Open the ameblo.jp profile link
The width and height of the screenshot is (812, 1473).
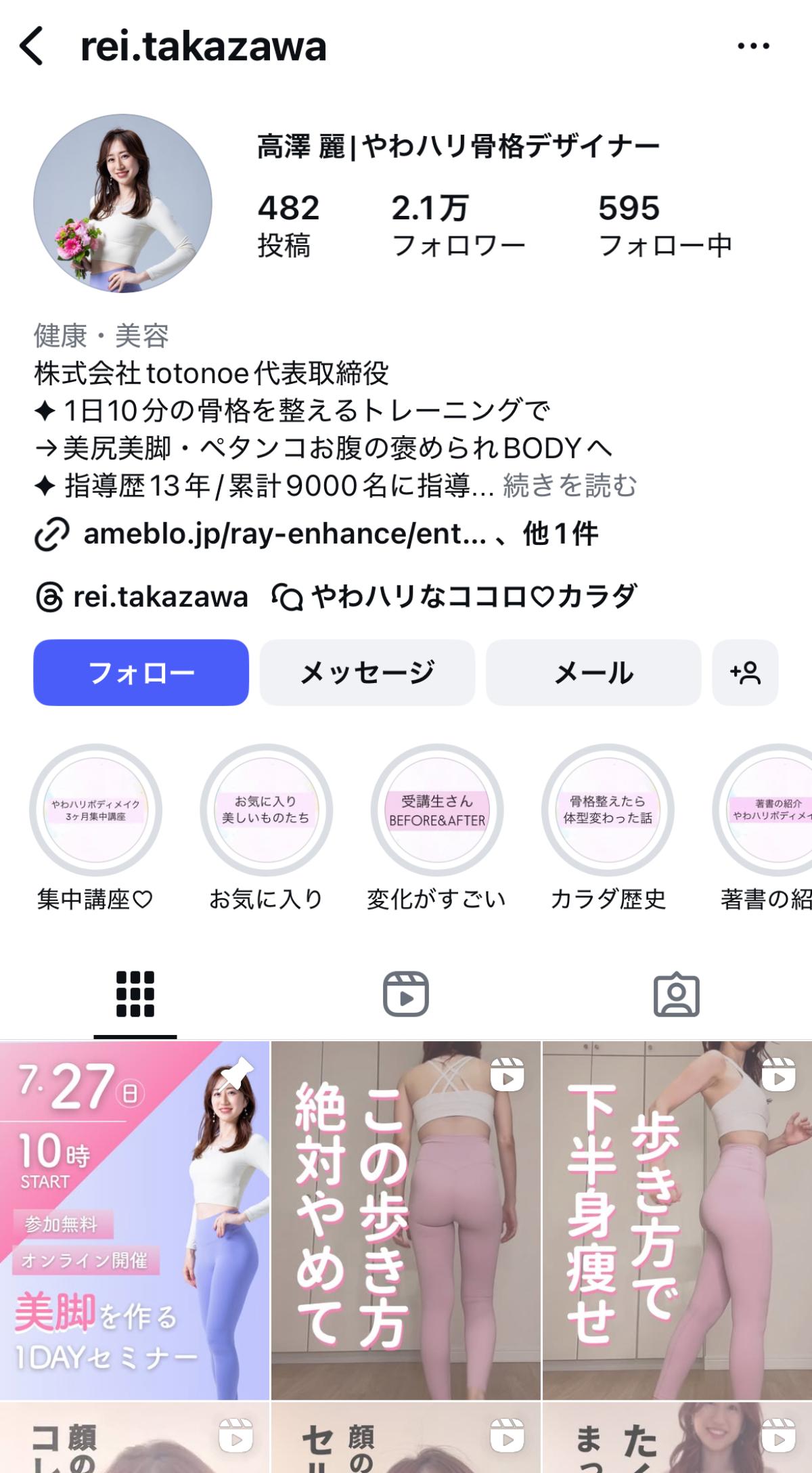click(284, 534)
